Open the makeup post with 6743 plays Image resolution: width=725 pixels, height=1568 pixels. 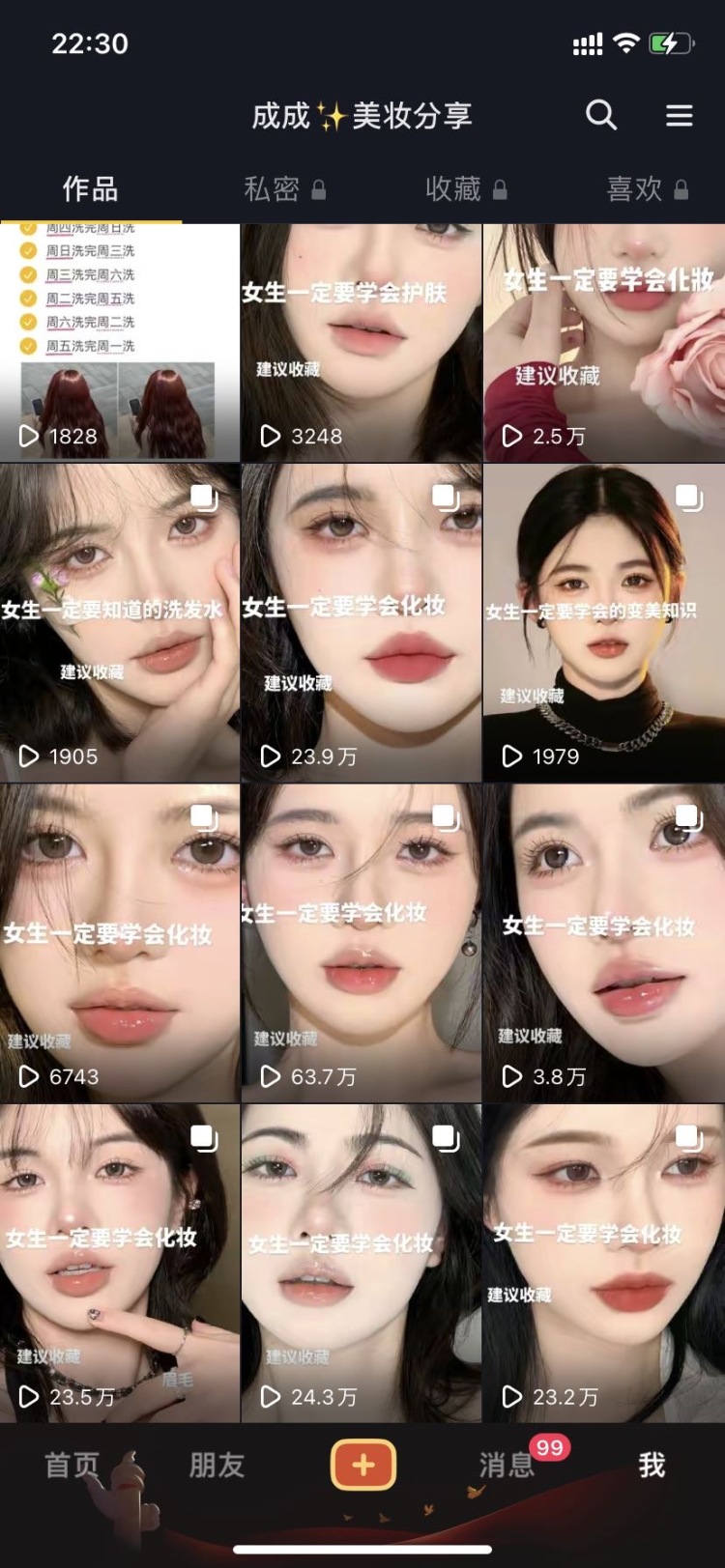119,943
